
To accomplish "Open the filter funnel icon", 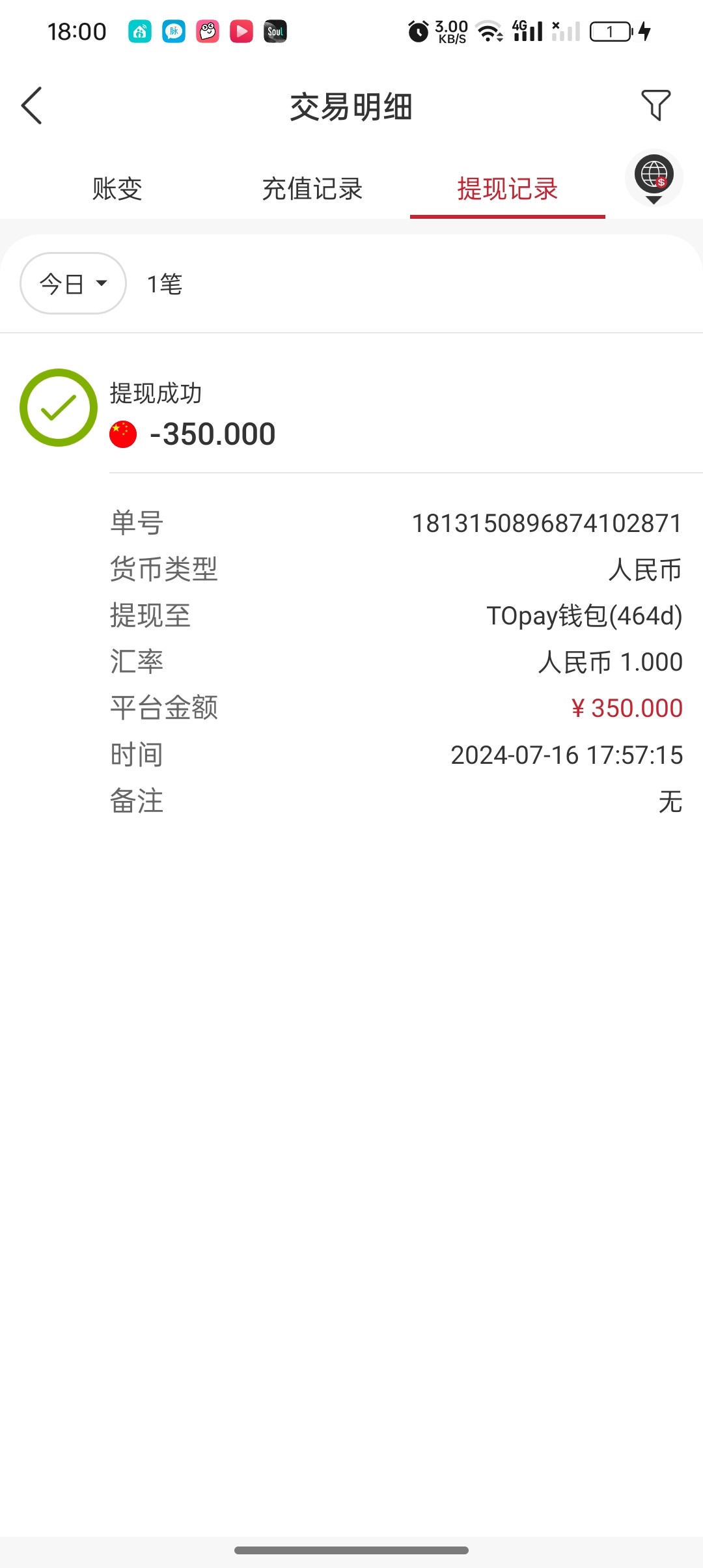I will tap(655, 105).
